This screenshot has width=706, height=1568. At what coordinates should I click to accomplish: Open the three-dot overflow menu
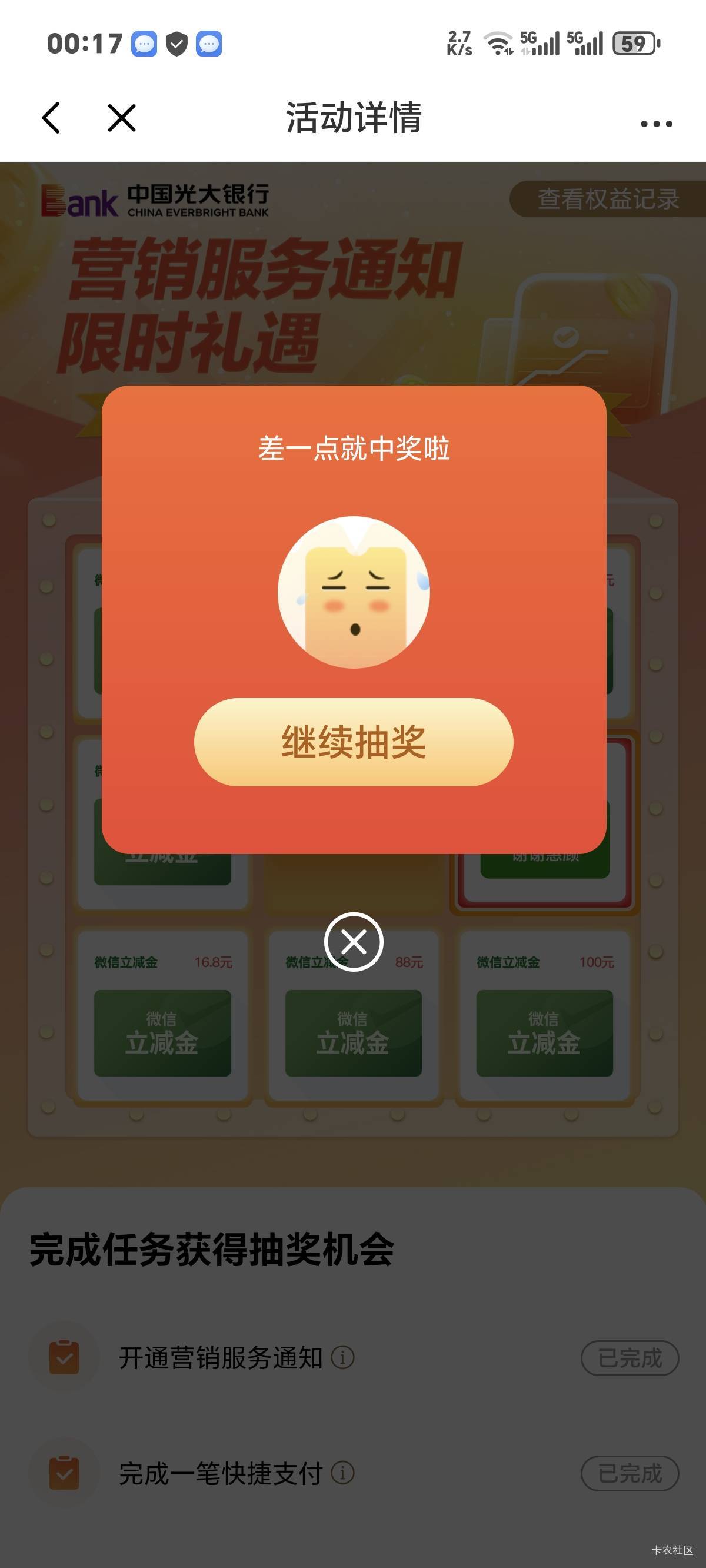pyautogui.click(x=656, y=124)
